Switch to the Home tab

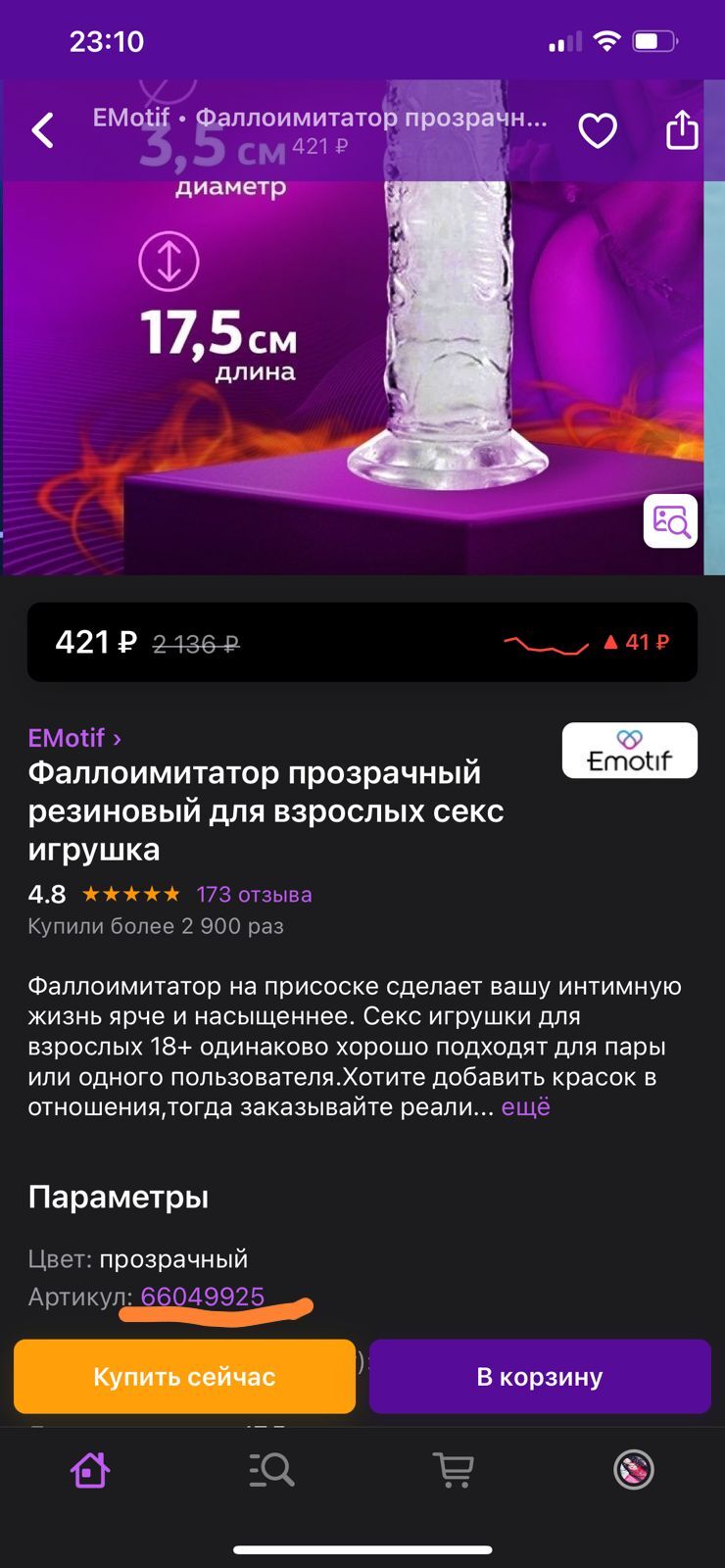click(x=90, y=1469)
